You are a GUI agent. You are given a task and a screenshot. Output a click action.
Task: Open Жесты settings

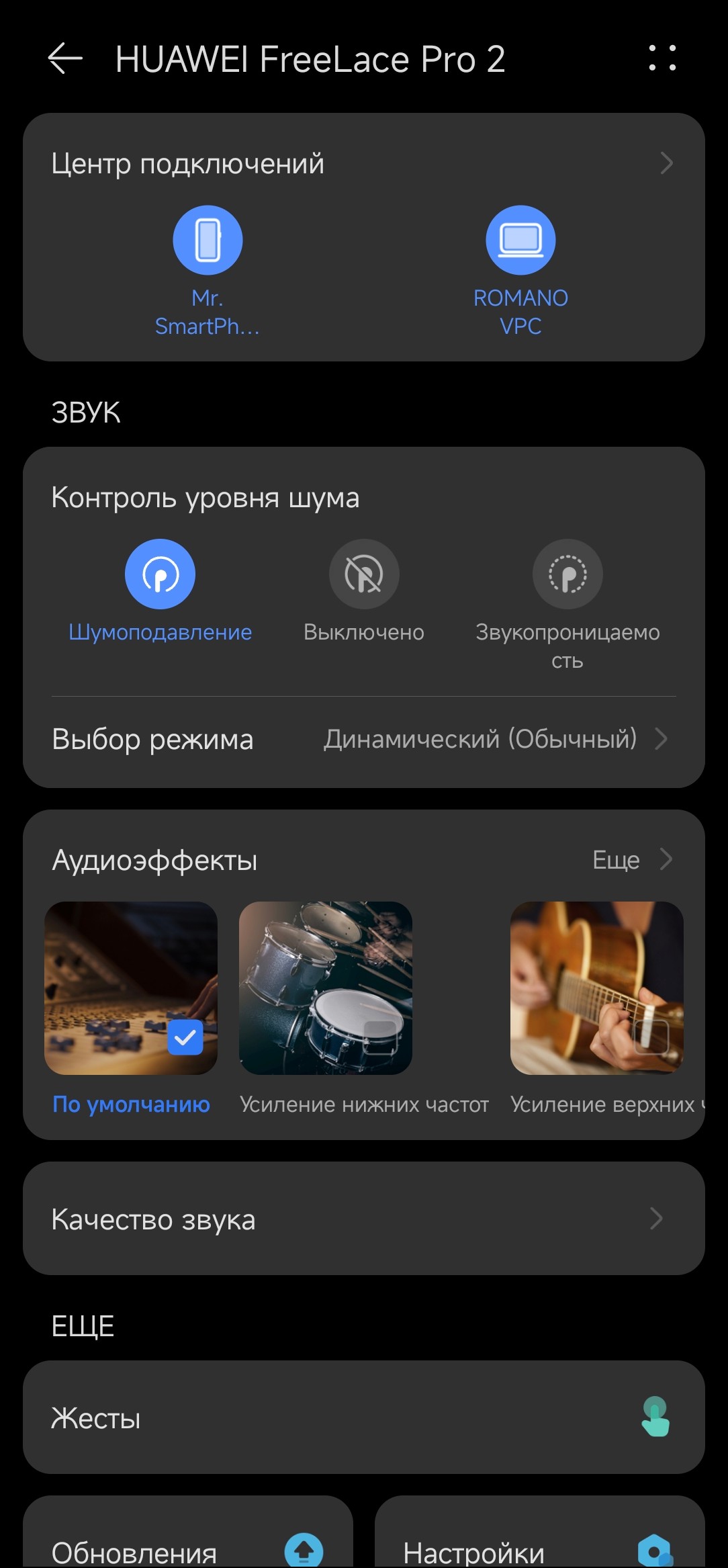click(x=363, y=1418)
